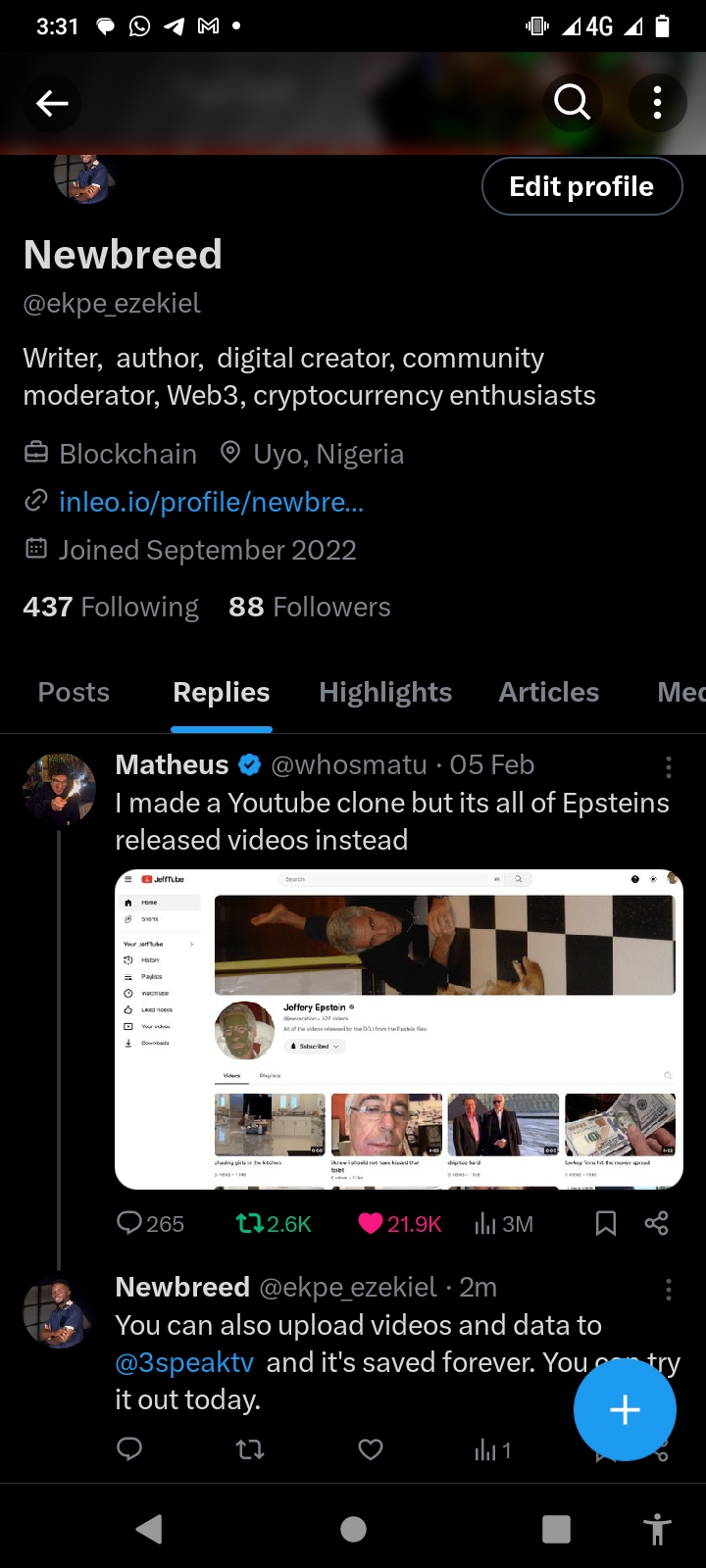Open the inleo.io profile link
Screen dimensions: 706x1568
point(211,501)
